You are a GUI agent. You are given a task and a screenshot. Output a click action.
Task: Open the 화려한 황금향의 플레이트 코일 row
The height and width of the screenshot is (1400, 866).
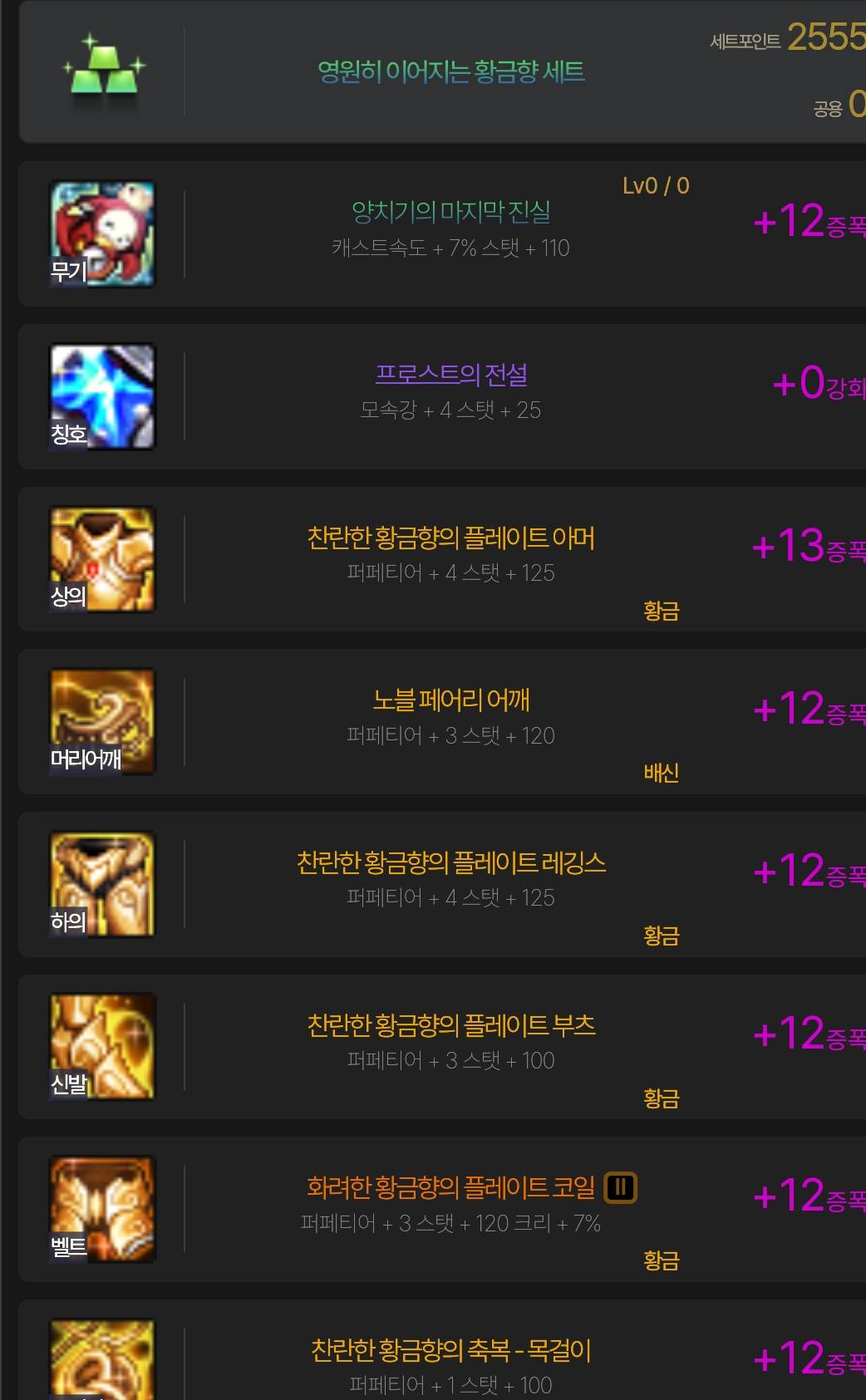click(451, 1187)
